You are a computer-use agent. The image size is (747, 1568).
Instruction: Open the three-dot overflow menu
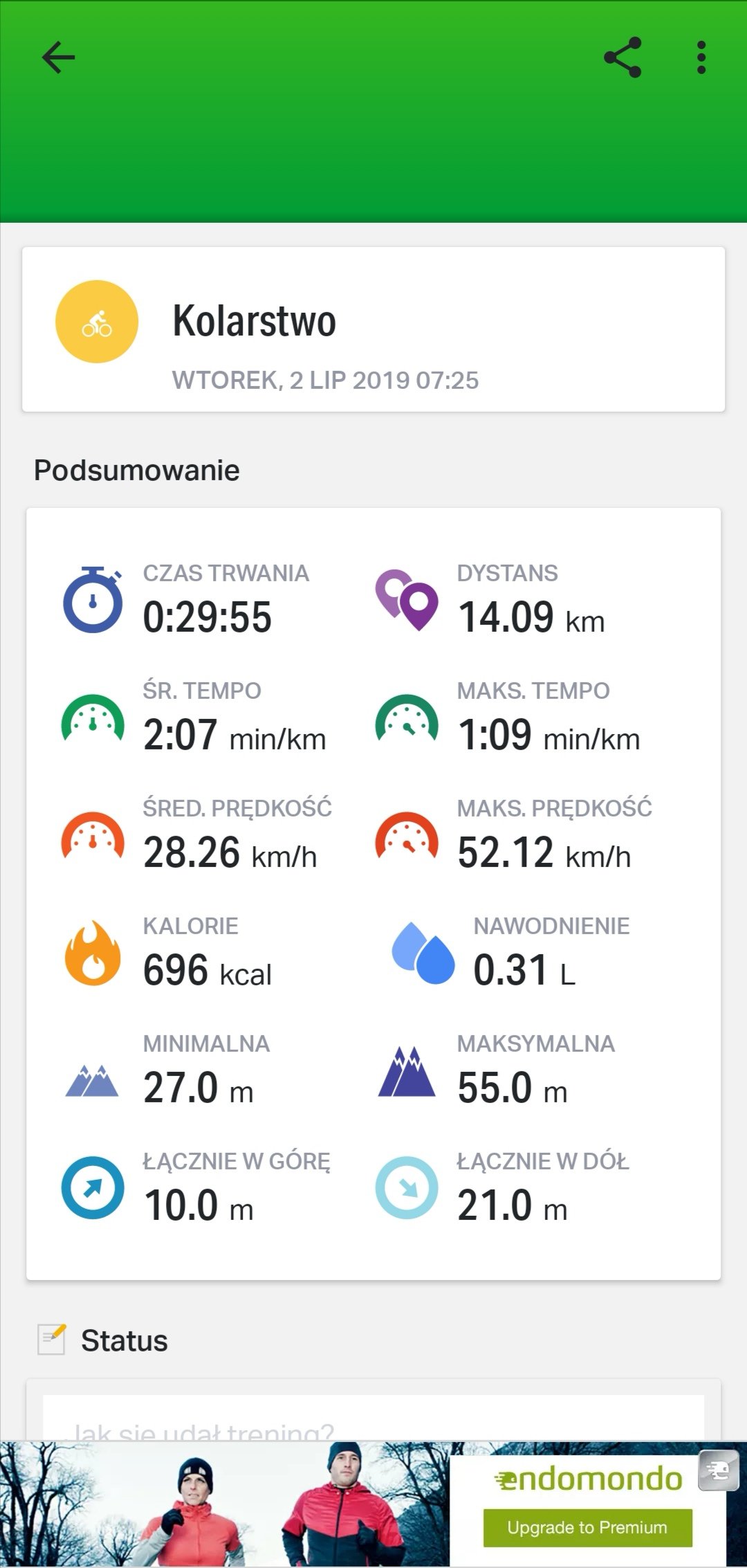pyautogui.click(x=701, y=57)
